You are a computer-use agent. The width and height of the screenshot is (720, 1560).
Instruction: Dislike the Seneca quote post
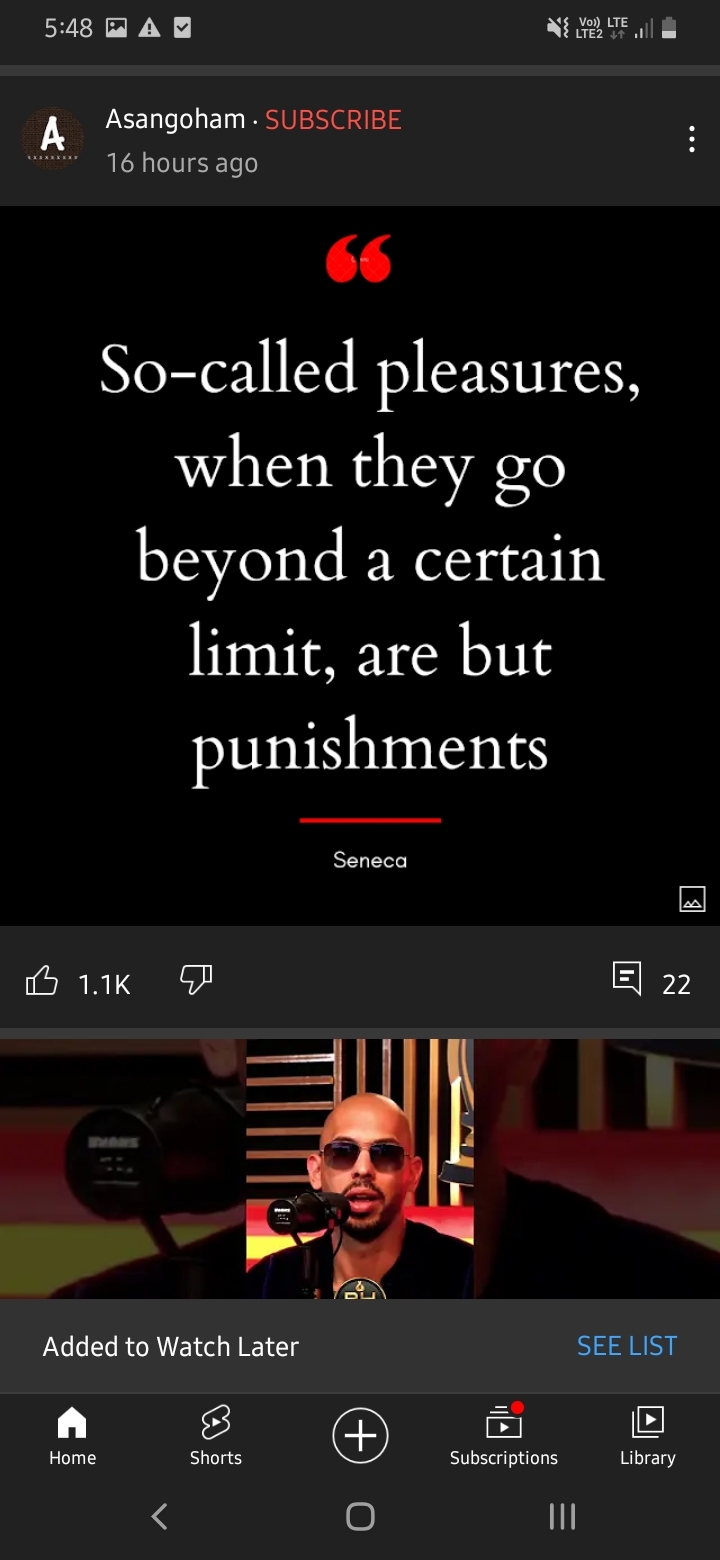coord(196,980)
